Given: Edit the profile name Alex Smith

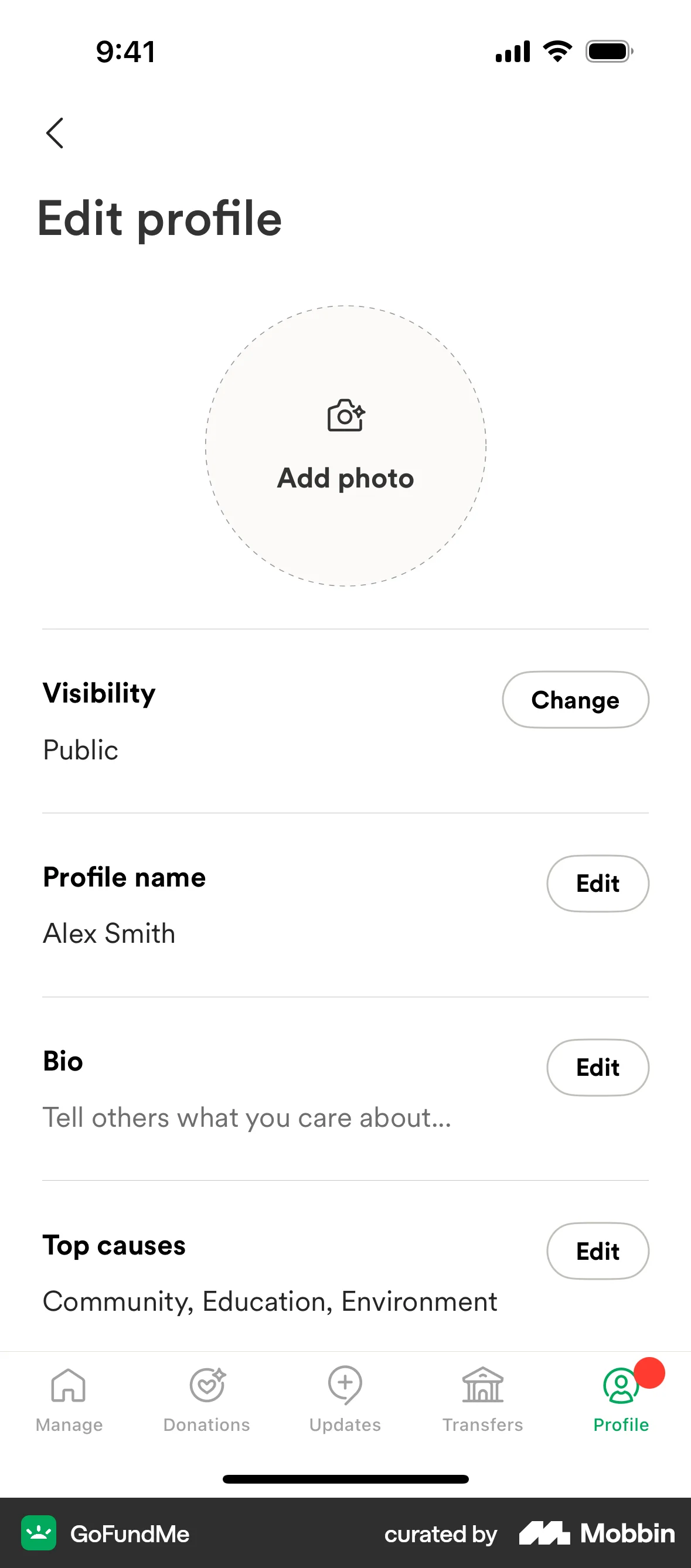Looking at the screenshot, I should click(x=597, y=883).
